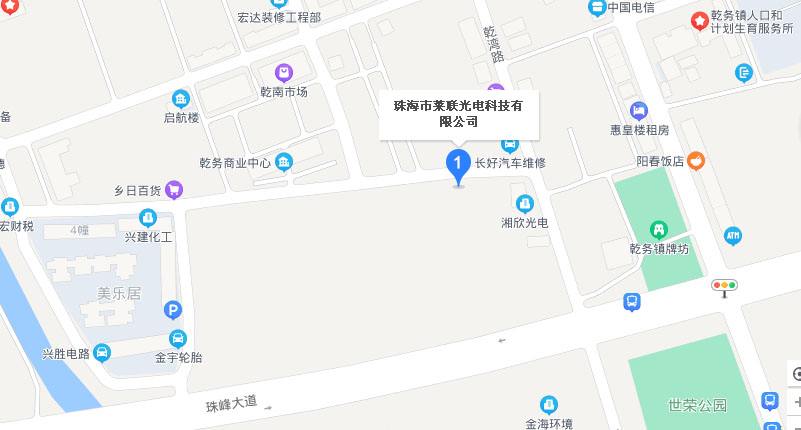Open the 金海环境 map point

coord(548,405)
